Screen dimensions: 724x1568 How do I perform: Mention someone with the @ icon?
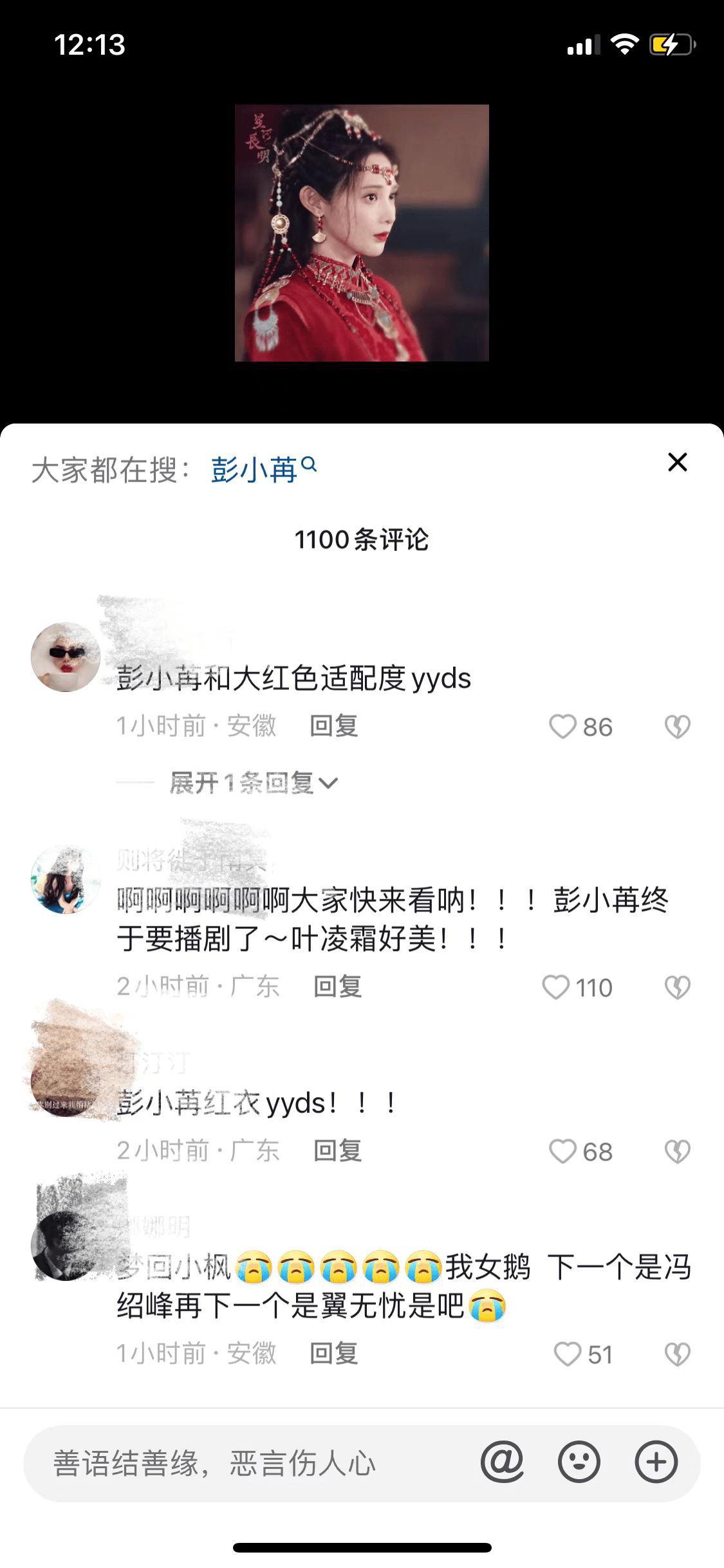coord(502,1462)
